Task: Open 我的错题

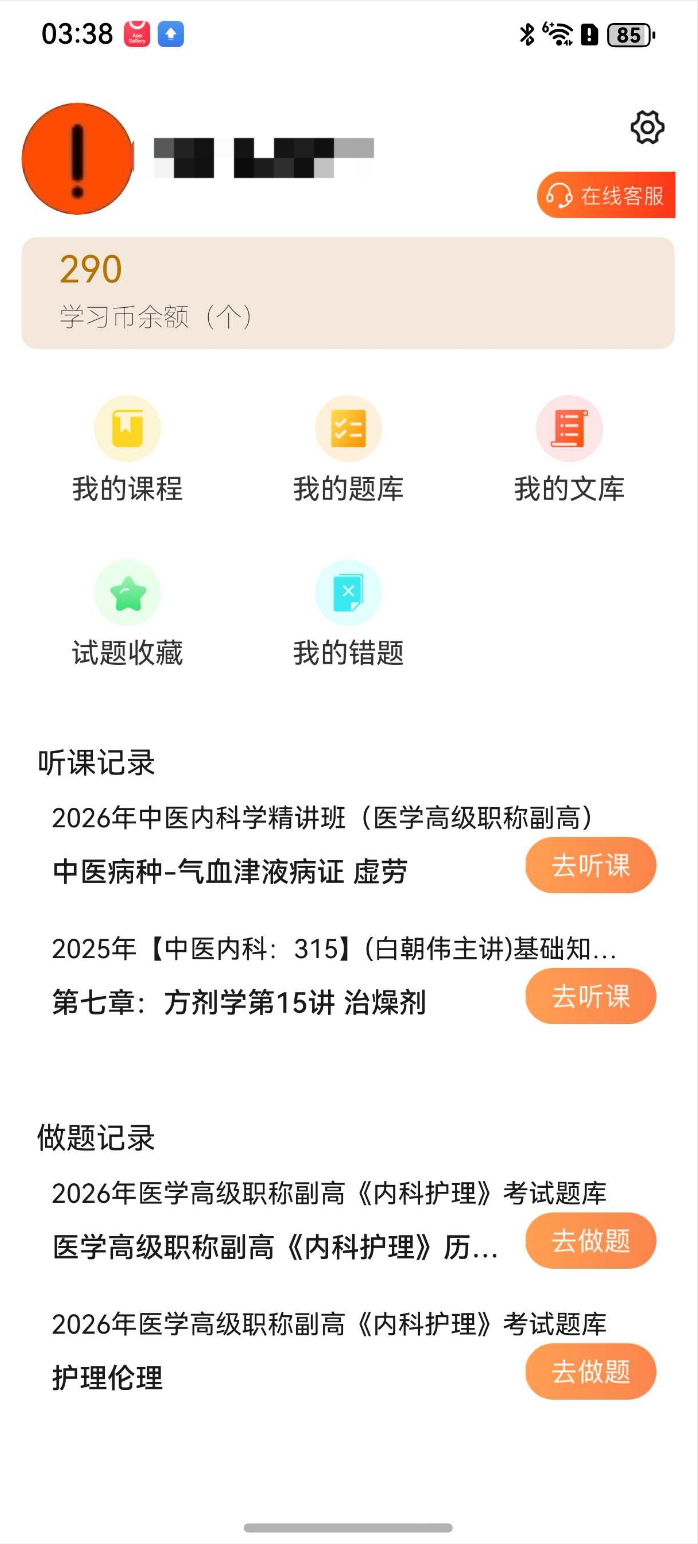Action: tap(348, 614)
